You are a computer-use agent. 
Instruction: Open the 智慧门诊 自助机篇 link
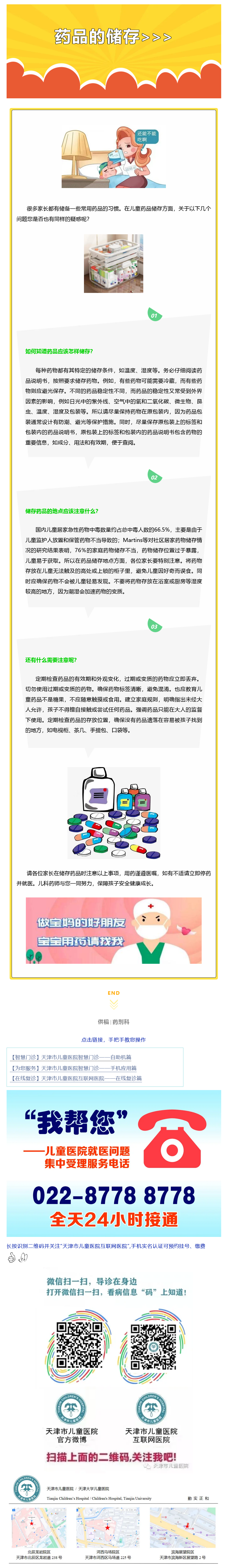pyautogui.click(x=72, y=1057)
